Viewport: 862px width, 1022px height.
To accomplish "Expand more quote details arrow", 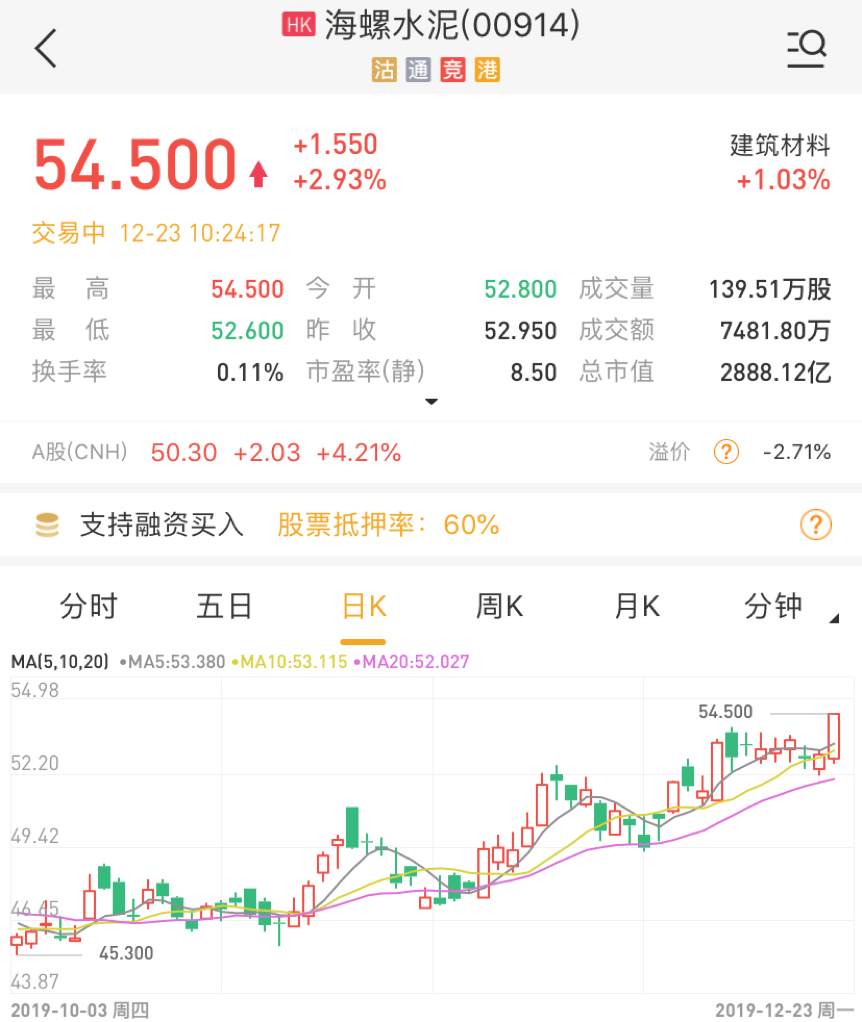I will 431,402.
